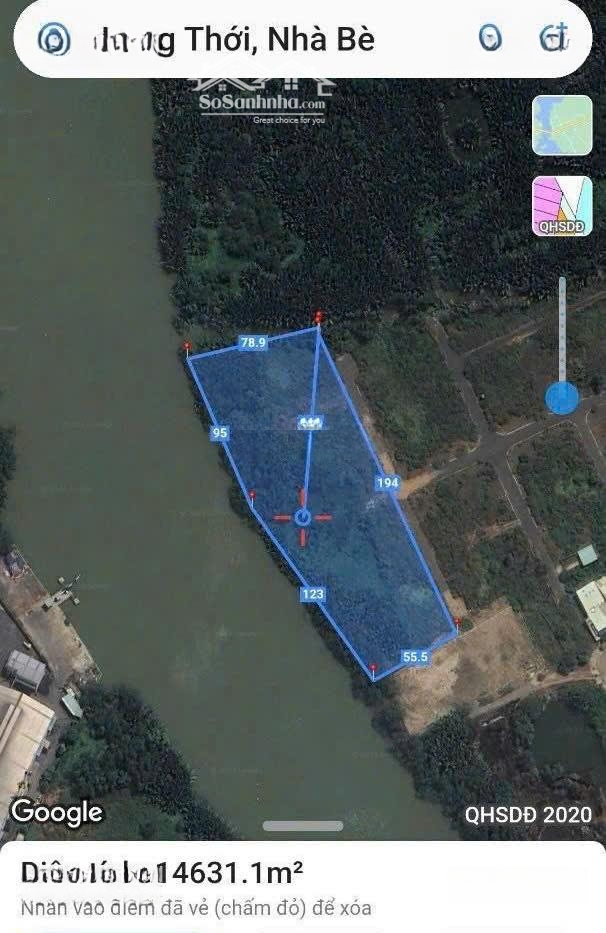606x933 pixels.
Task: Delete the red point joining the 123 and 55.5 edges
Action: [x=374, y=669]
